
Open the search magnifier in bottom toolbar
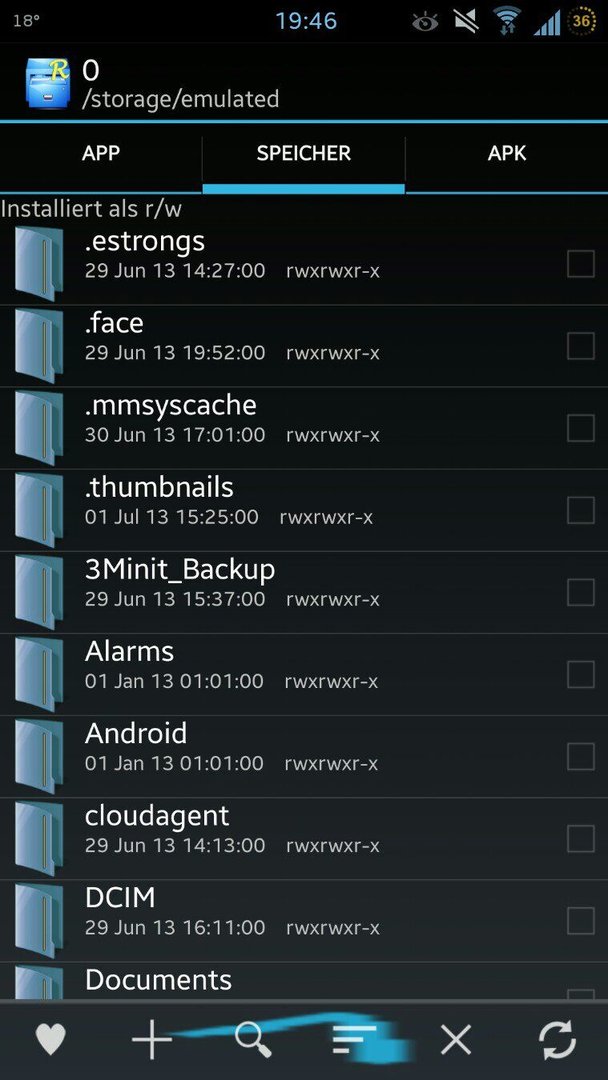[253, 1039]
